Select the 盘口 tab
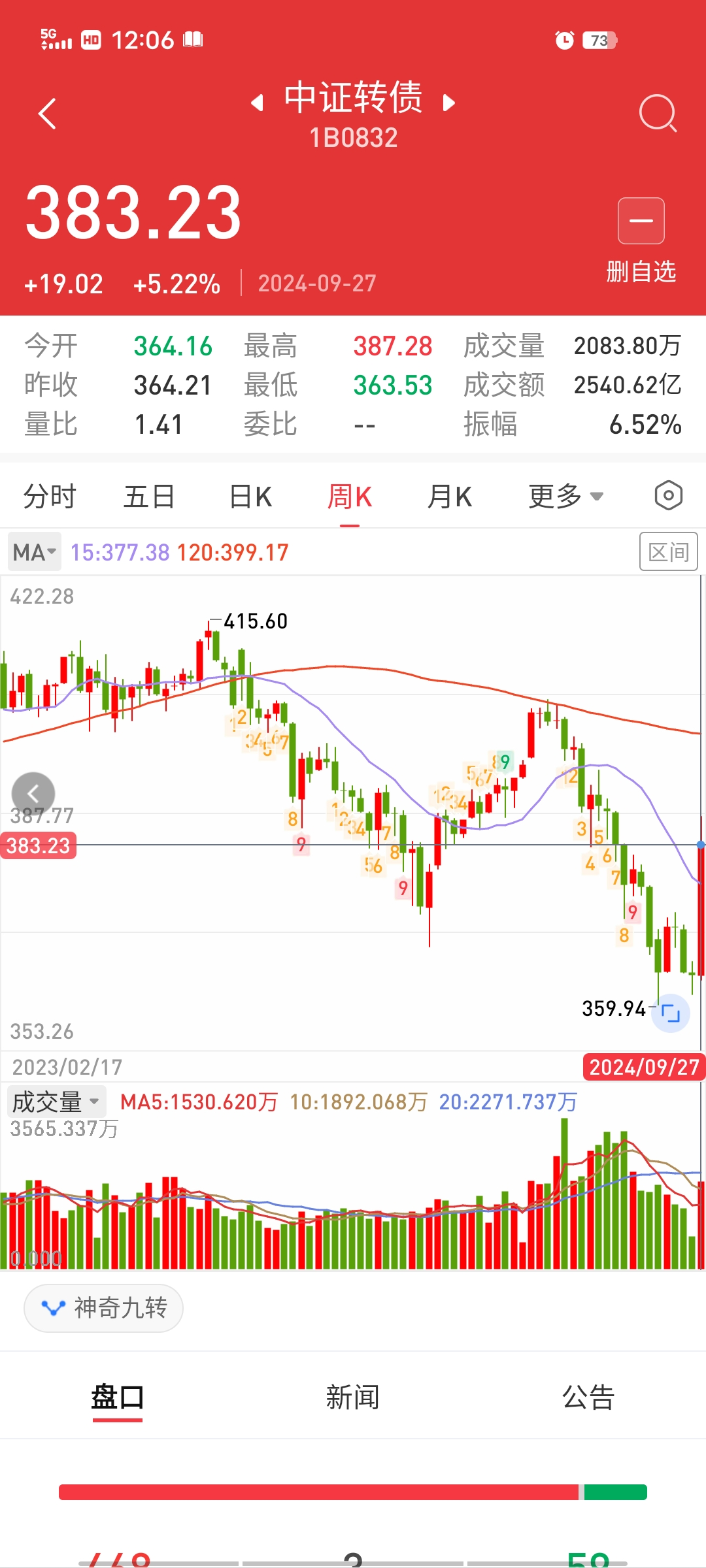The image size is (706, 1568). [x=118, y=1398]
